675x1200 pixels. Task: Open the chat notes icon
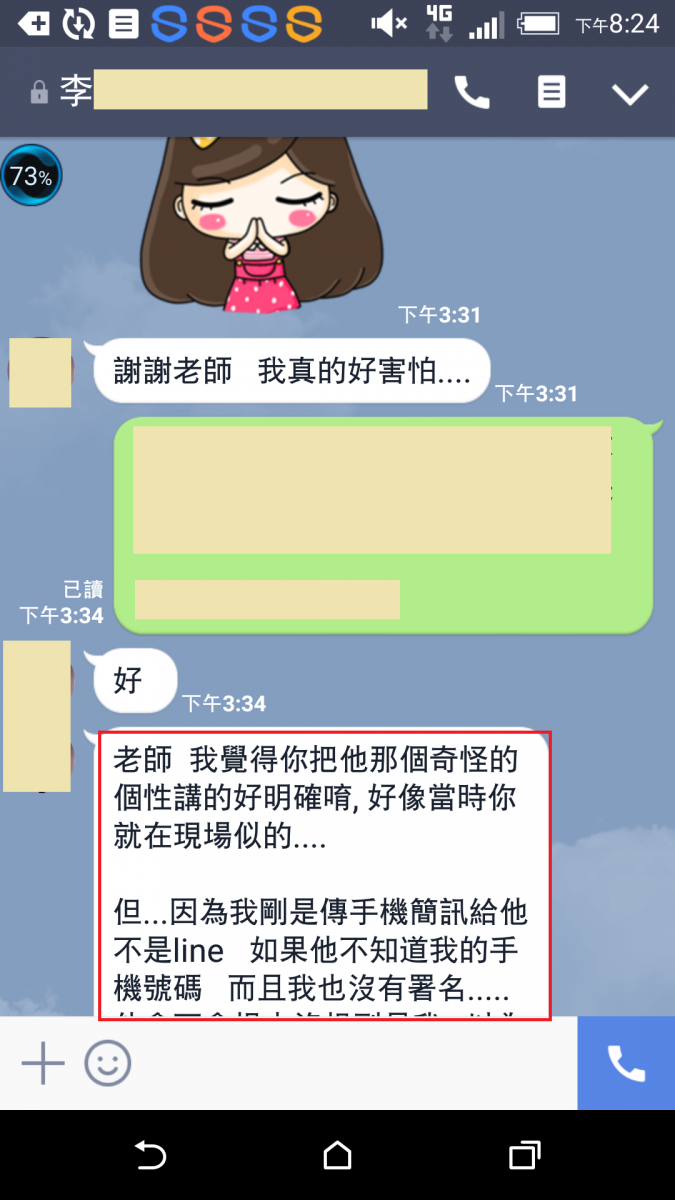coord(551,93)
